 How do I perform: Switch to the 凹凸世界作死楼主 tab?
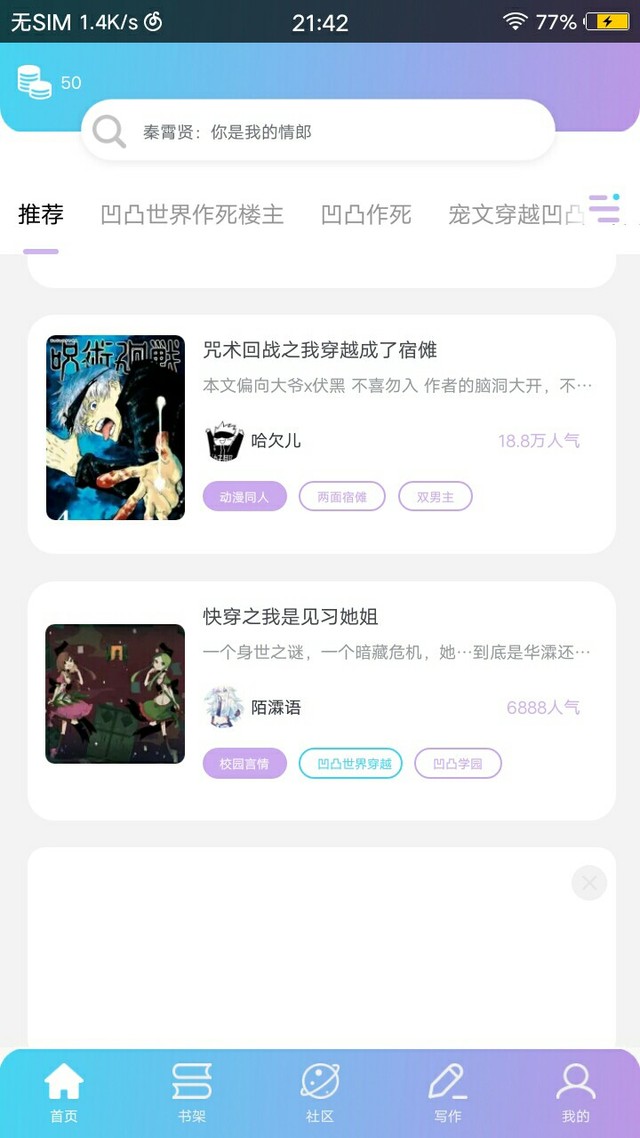pos(192,215)
